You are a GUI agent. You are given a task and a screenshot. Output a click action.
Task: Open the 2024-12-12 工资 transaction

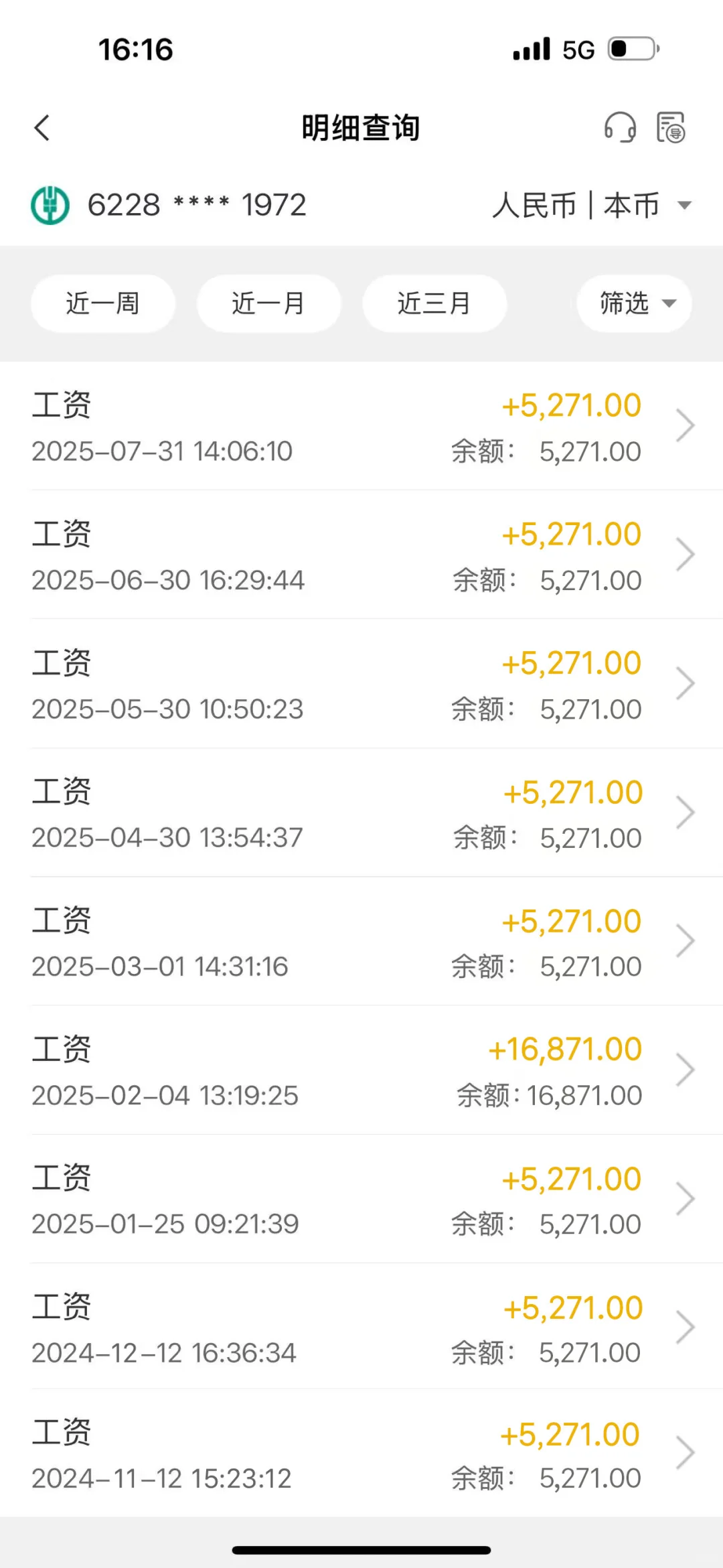(x=361, y=1328)
